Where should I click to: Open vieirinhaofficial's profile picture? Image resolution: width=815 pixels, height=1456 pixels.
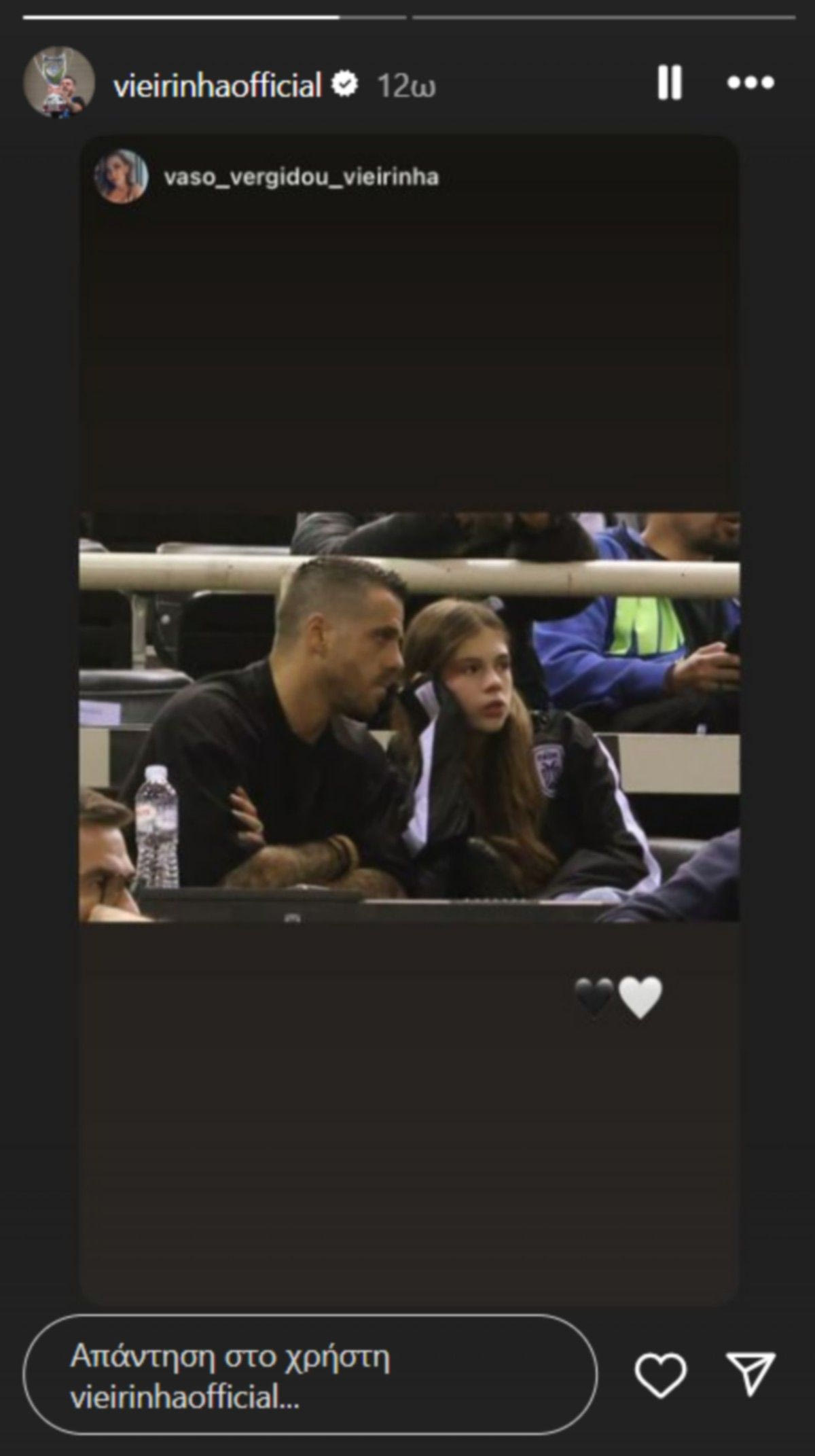point(59,83)
